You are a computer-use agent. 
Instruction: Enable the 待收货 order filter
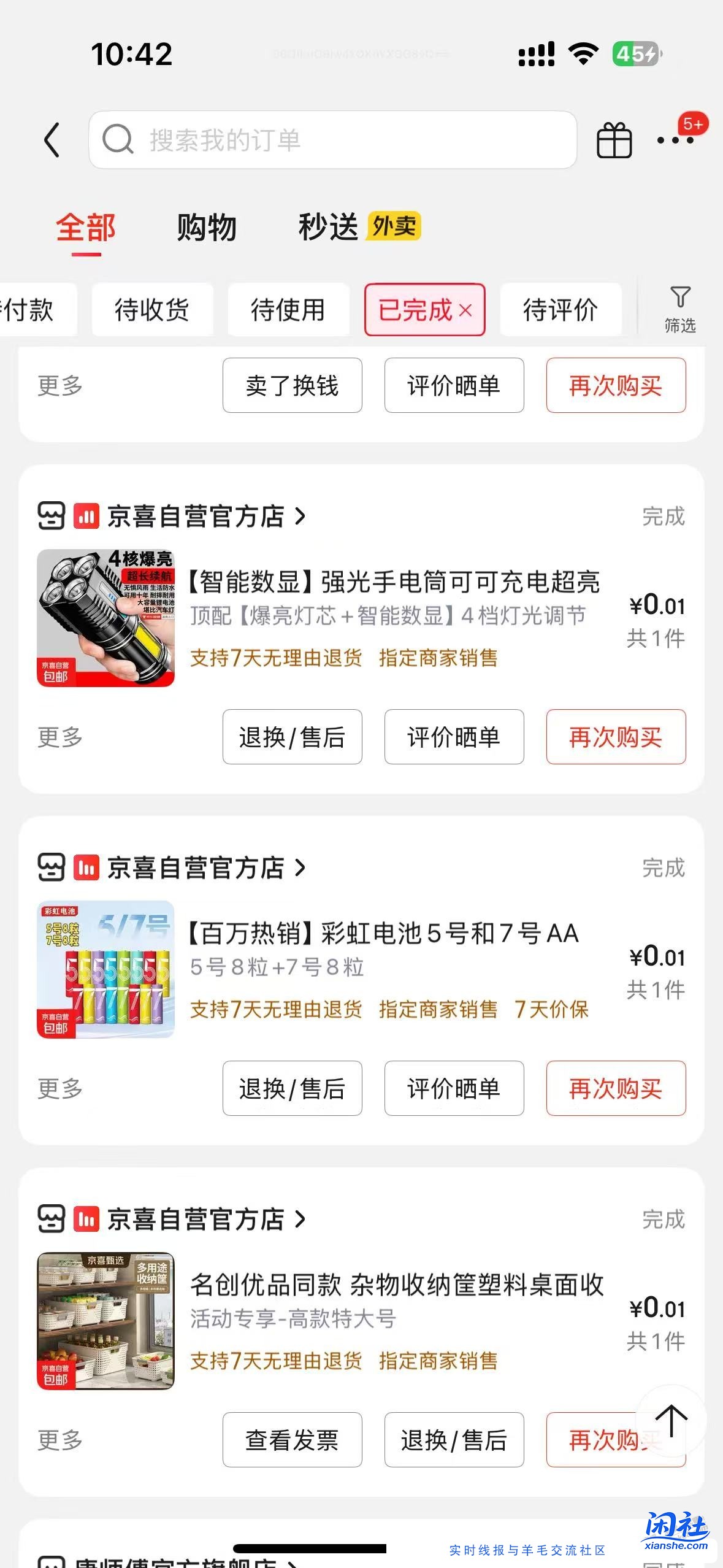coord(151,310)
